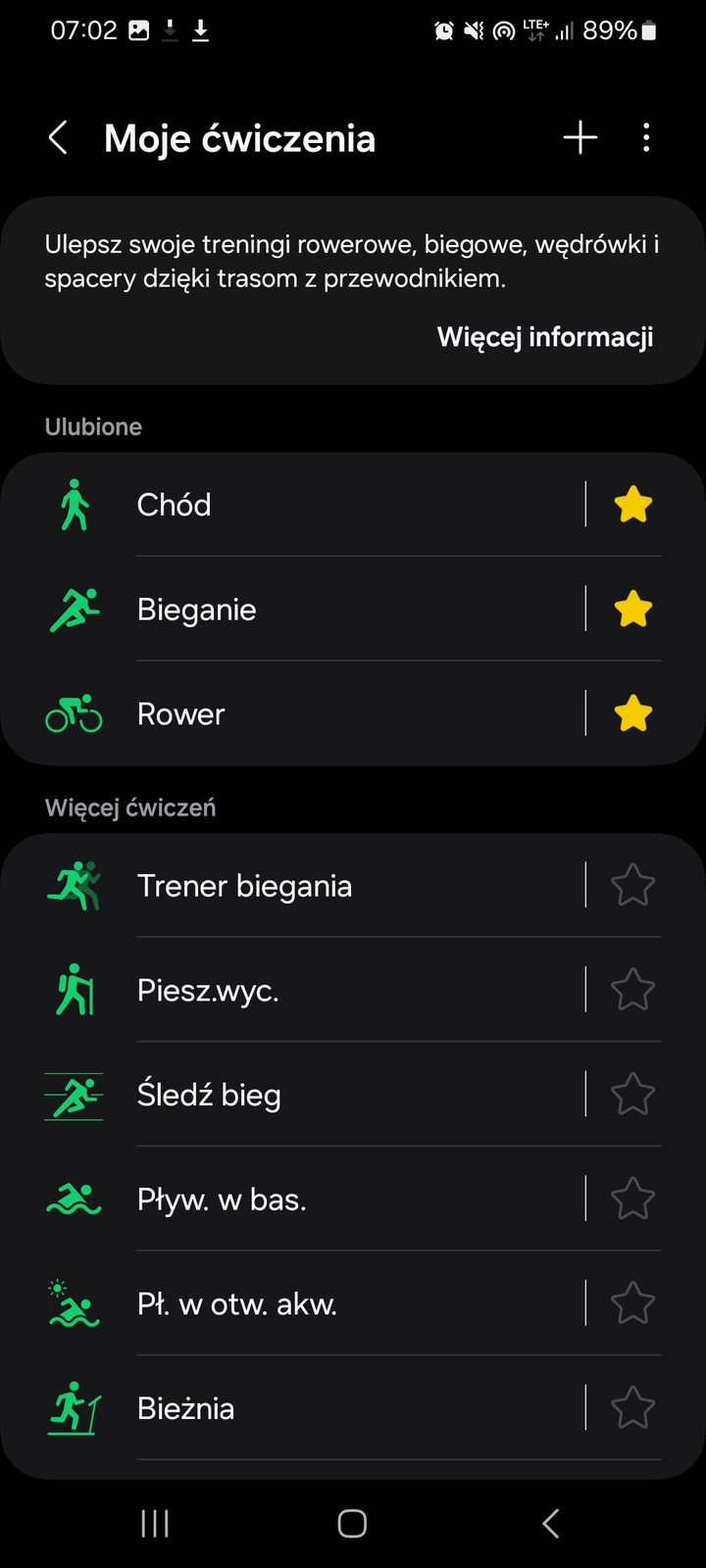Unfavorite the Rower exercise
Image resolution: width=706 pixels, height=1568 pixels.
632,714
